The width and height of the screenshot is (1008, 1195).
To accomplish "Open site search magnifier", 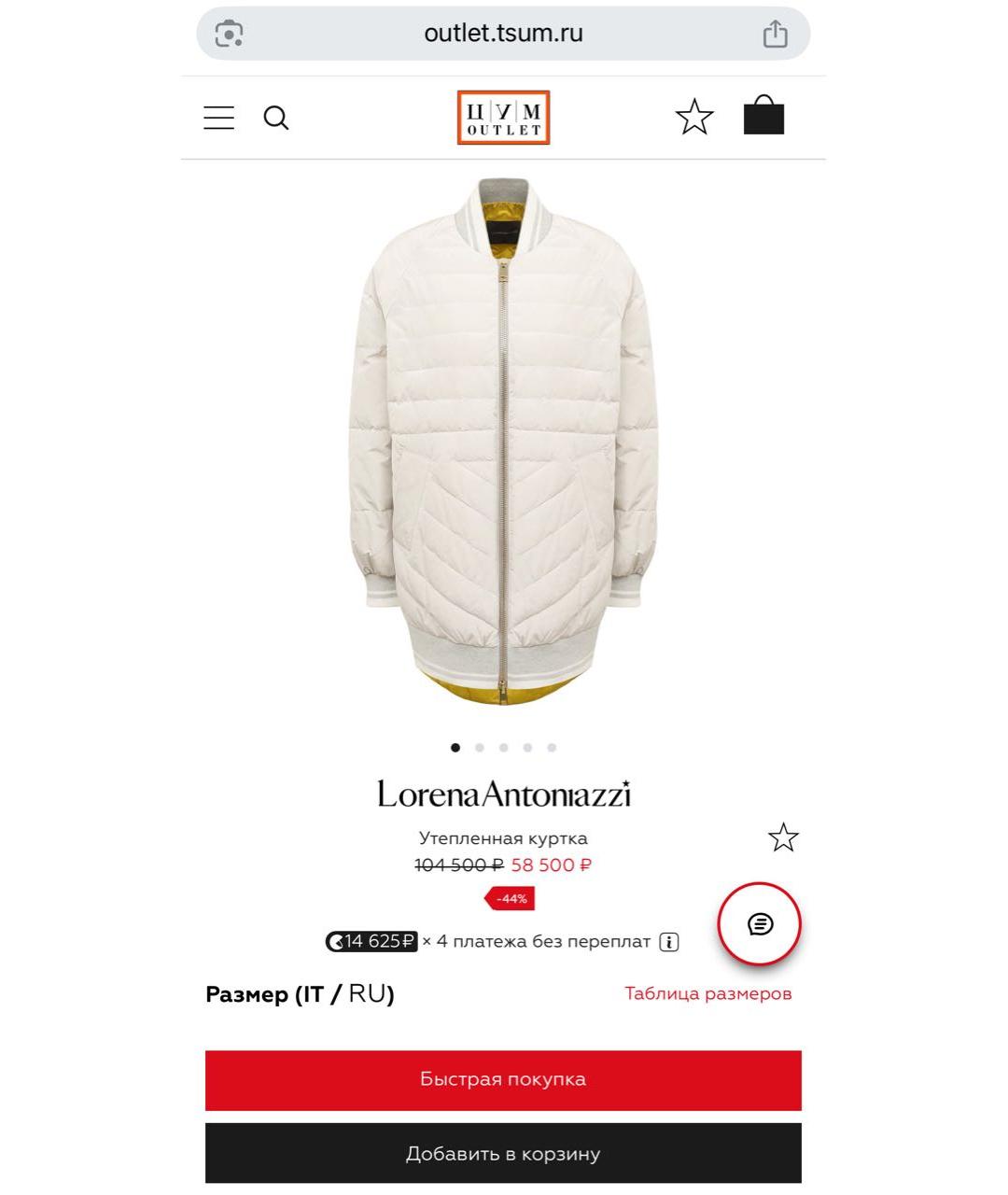I will pos(276,118).
